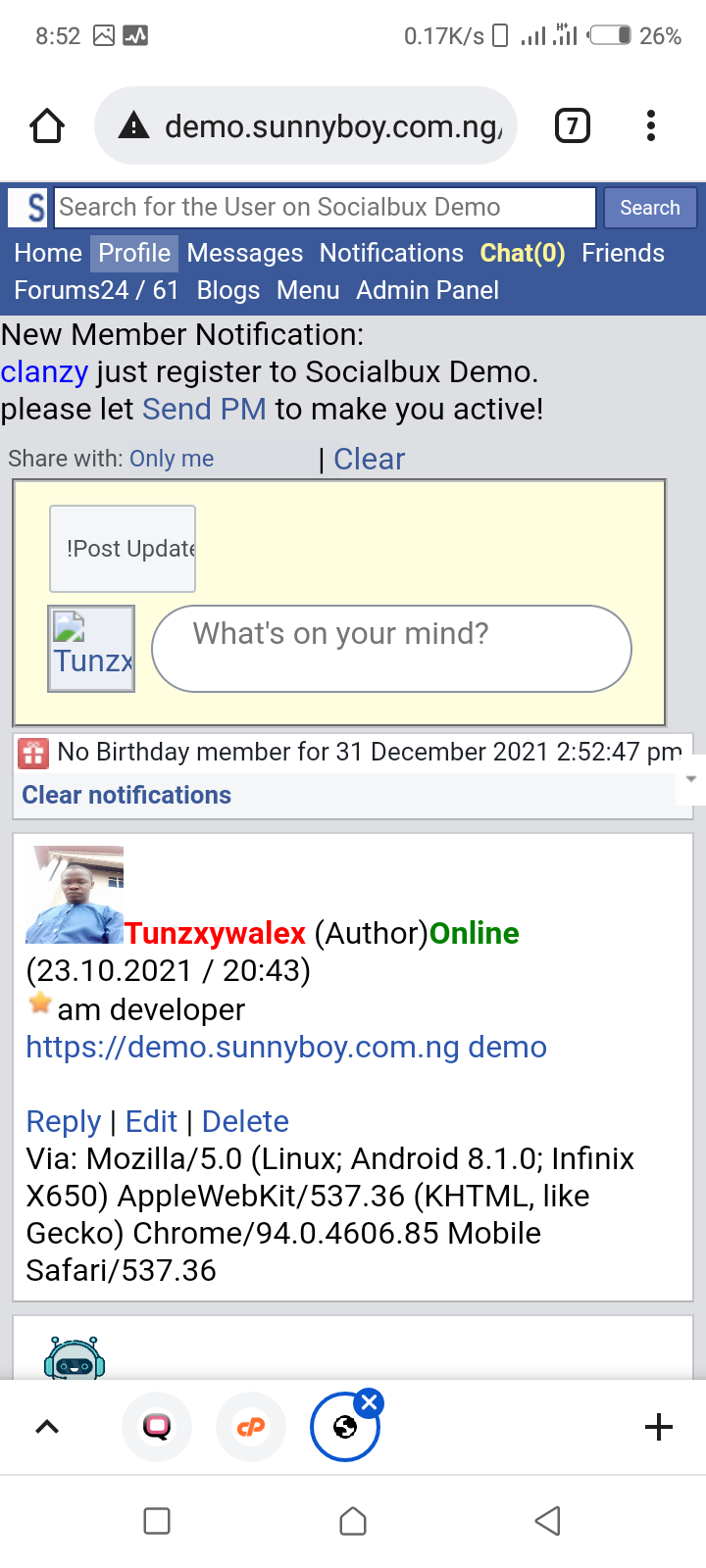Follow the Send PM link
This screenshot has height=1568, width=706.
pos(204,410)
